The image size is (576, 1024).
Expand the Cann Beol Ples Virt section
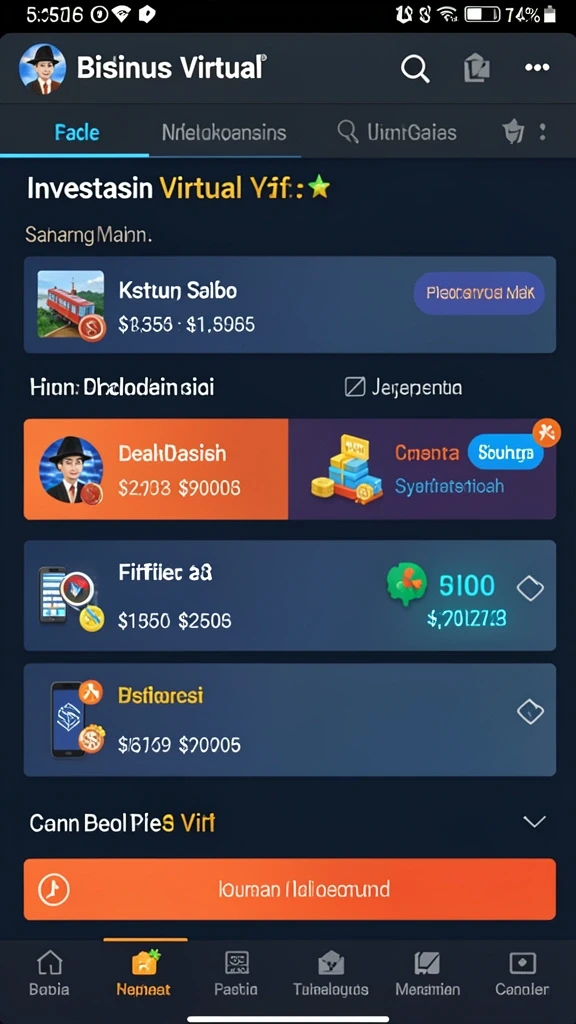[x=535, y=822]
